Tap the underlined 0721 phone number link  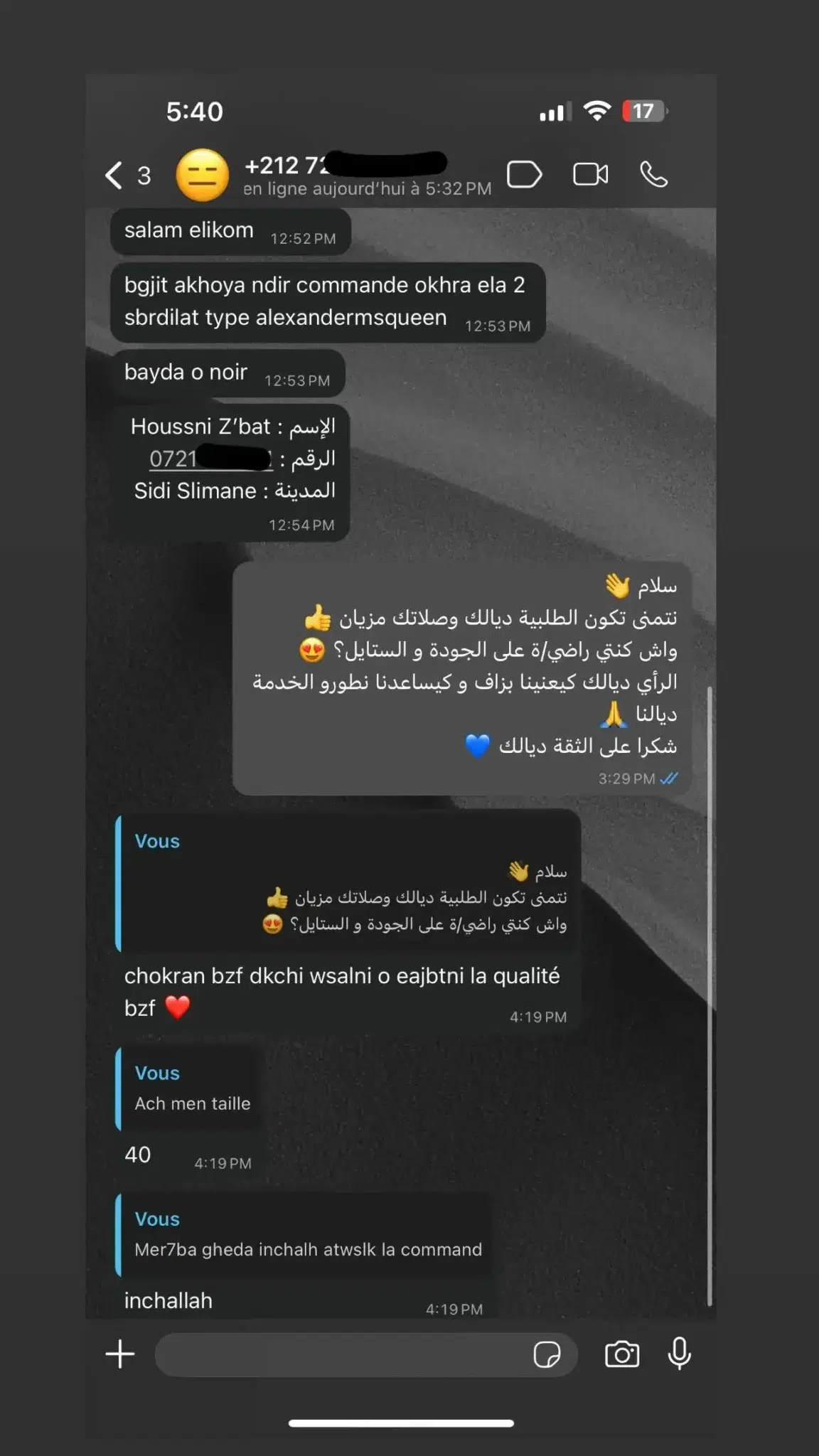[210, 459]
